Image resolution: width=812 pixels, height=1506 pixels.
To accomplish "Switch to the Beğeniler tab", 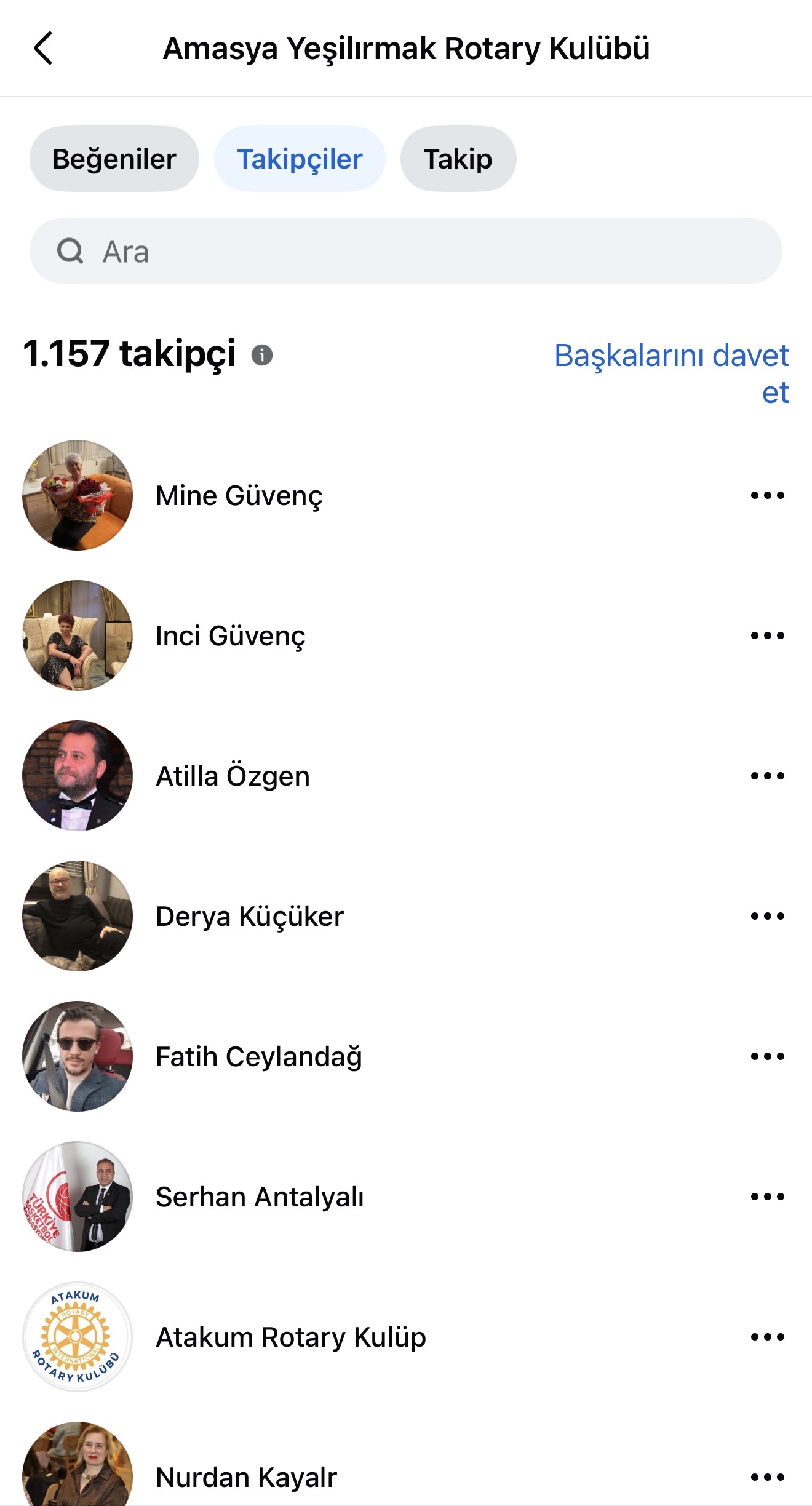I will (114, 159).
